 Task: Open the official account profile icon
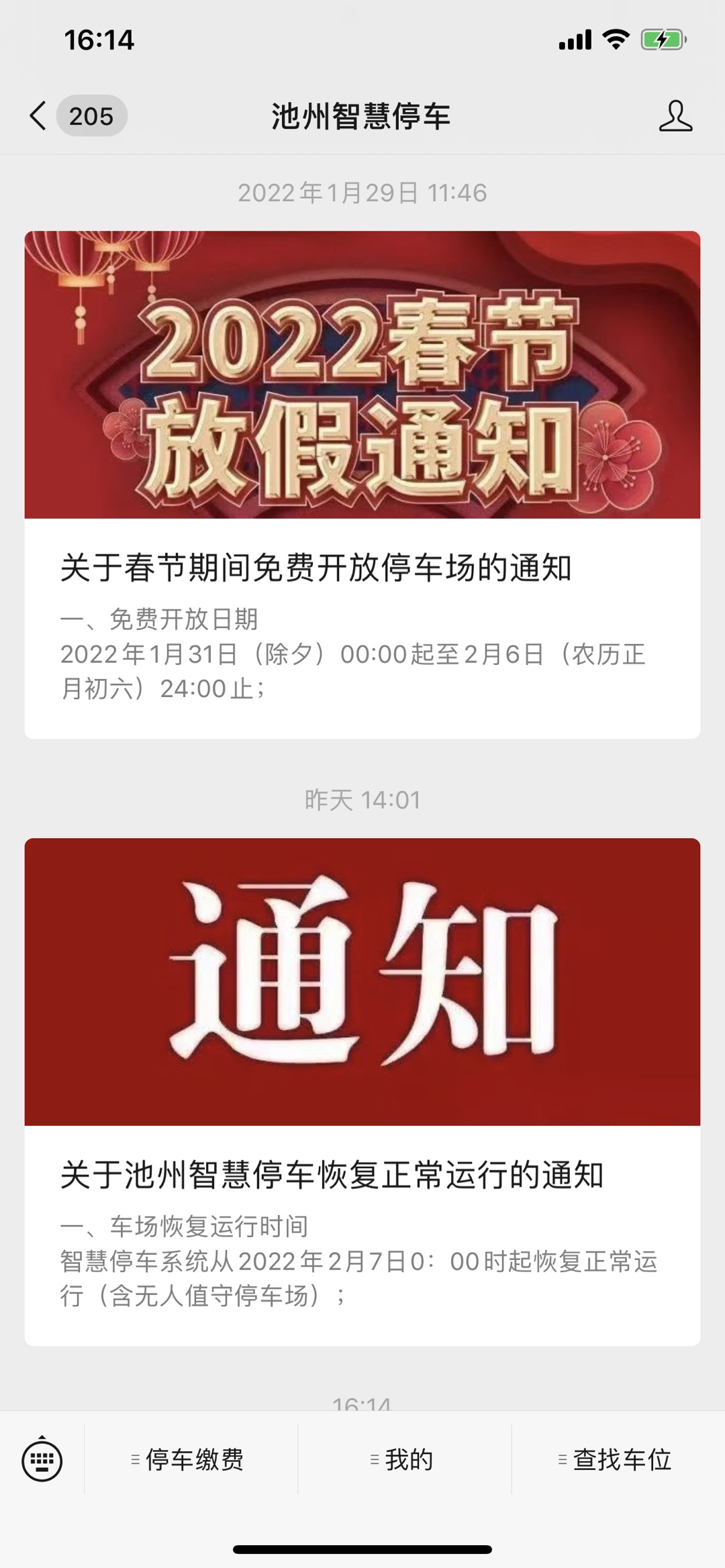[x=675, y=116]
